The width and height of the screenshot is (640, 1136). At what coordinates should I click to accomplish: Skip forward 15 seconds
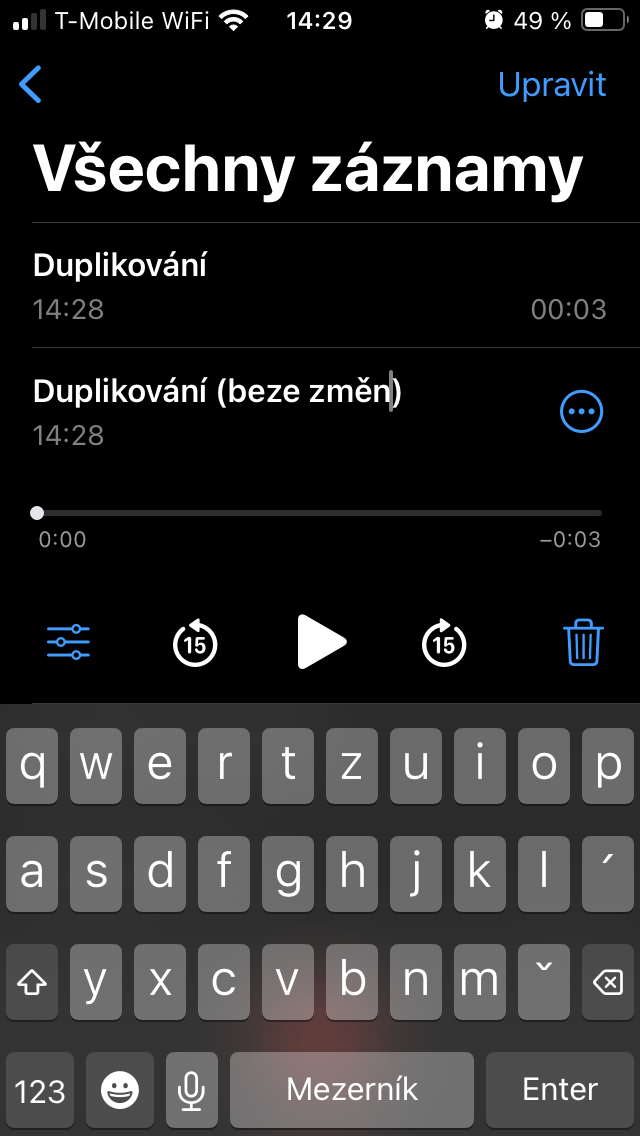point(444,642)
